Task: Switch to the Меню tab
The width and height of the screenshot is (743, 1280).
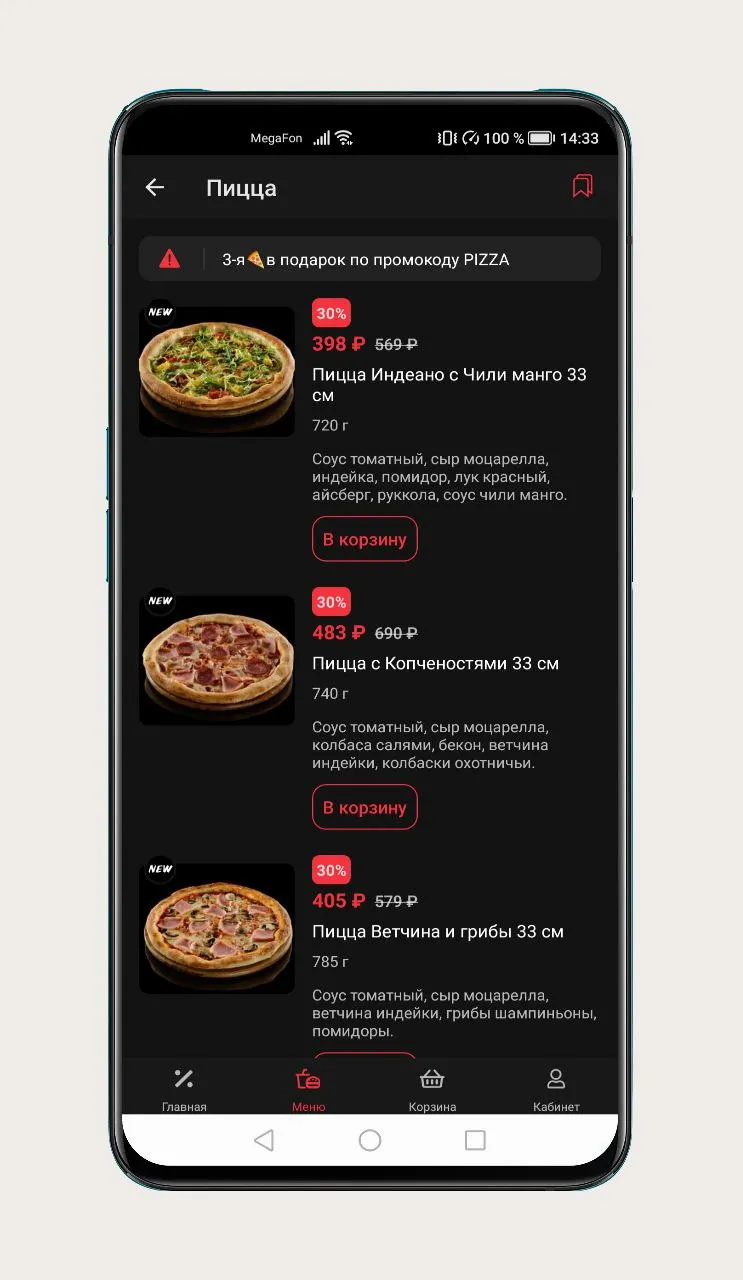Action: [x=308, y=1088]
